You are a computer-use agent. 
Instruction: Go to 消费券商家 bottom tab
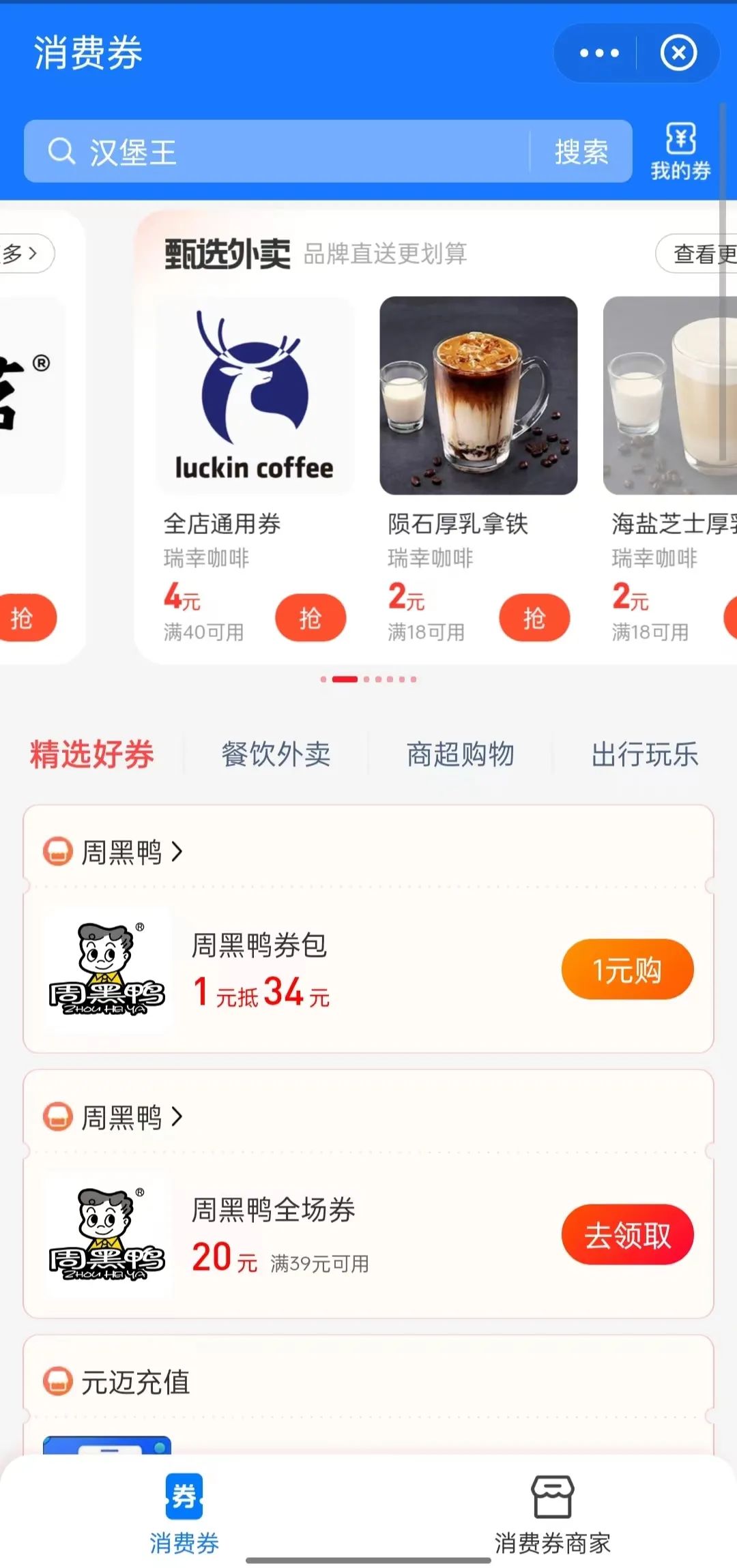coord(552,1513)
